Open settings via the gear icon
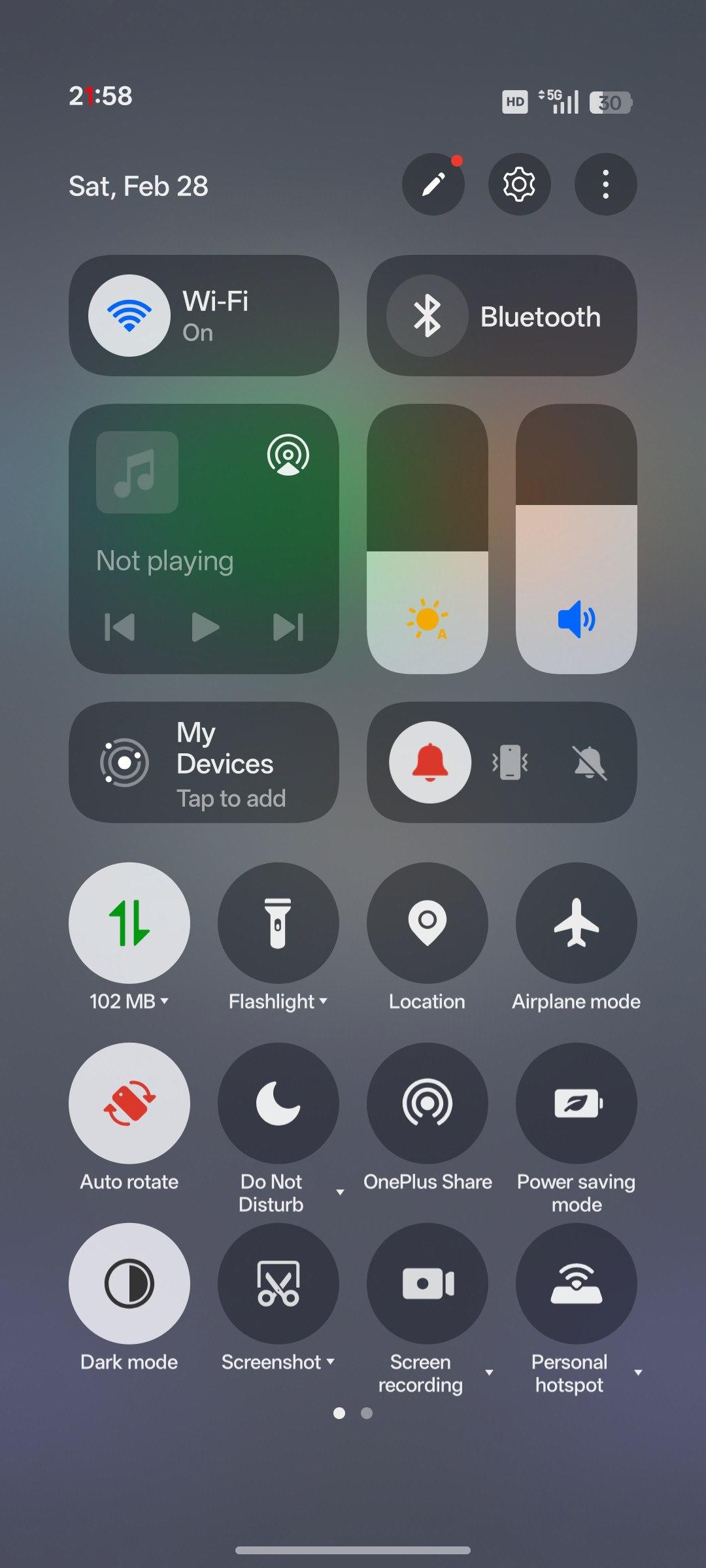 (519, 184)
